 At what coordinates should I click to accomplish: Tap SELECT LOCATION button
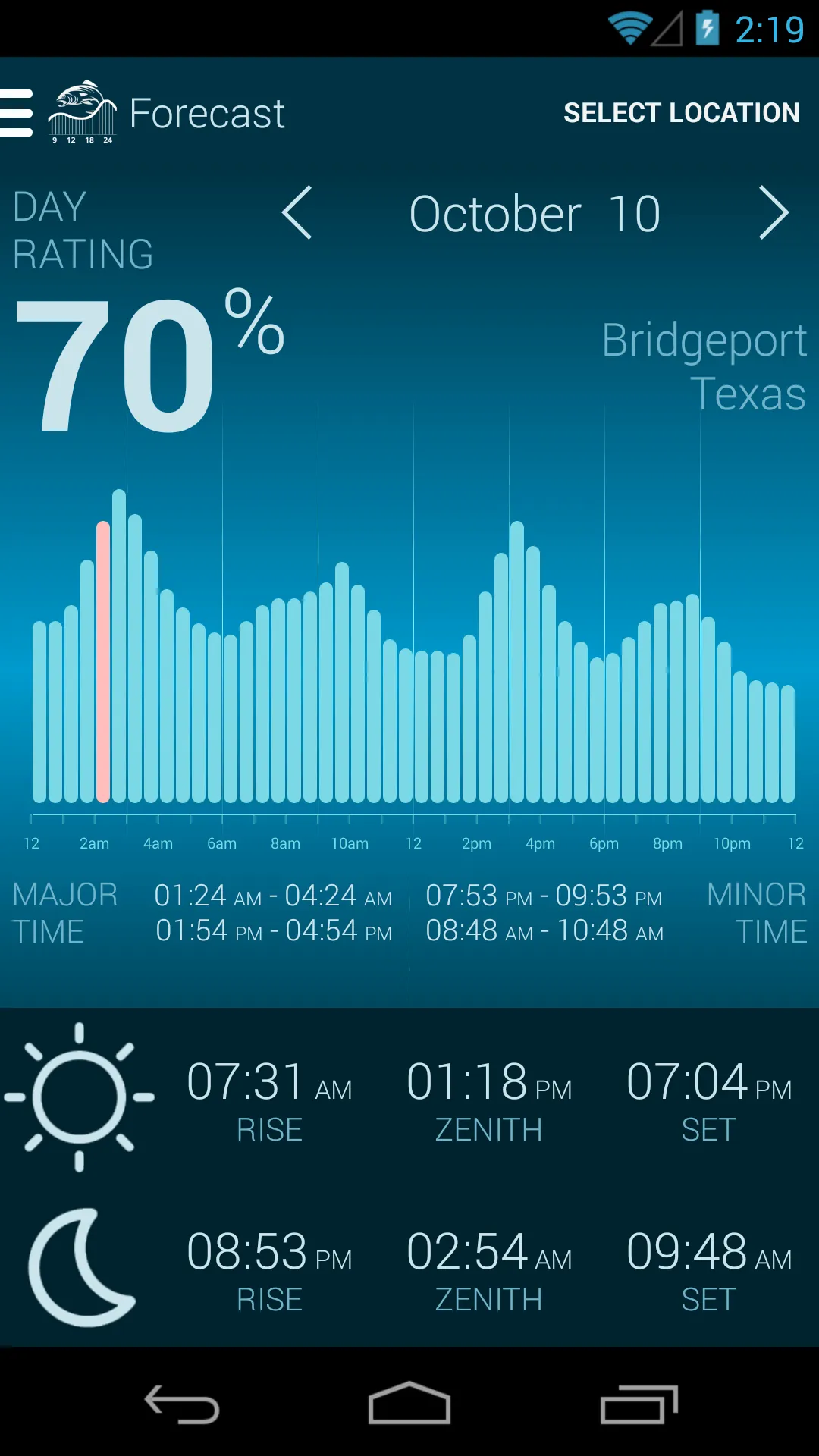pyautogui.click(x=681, y=113)
